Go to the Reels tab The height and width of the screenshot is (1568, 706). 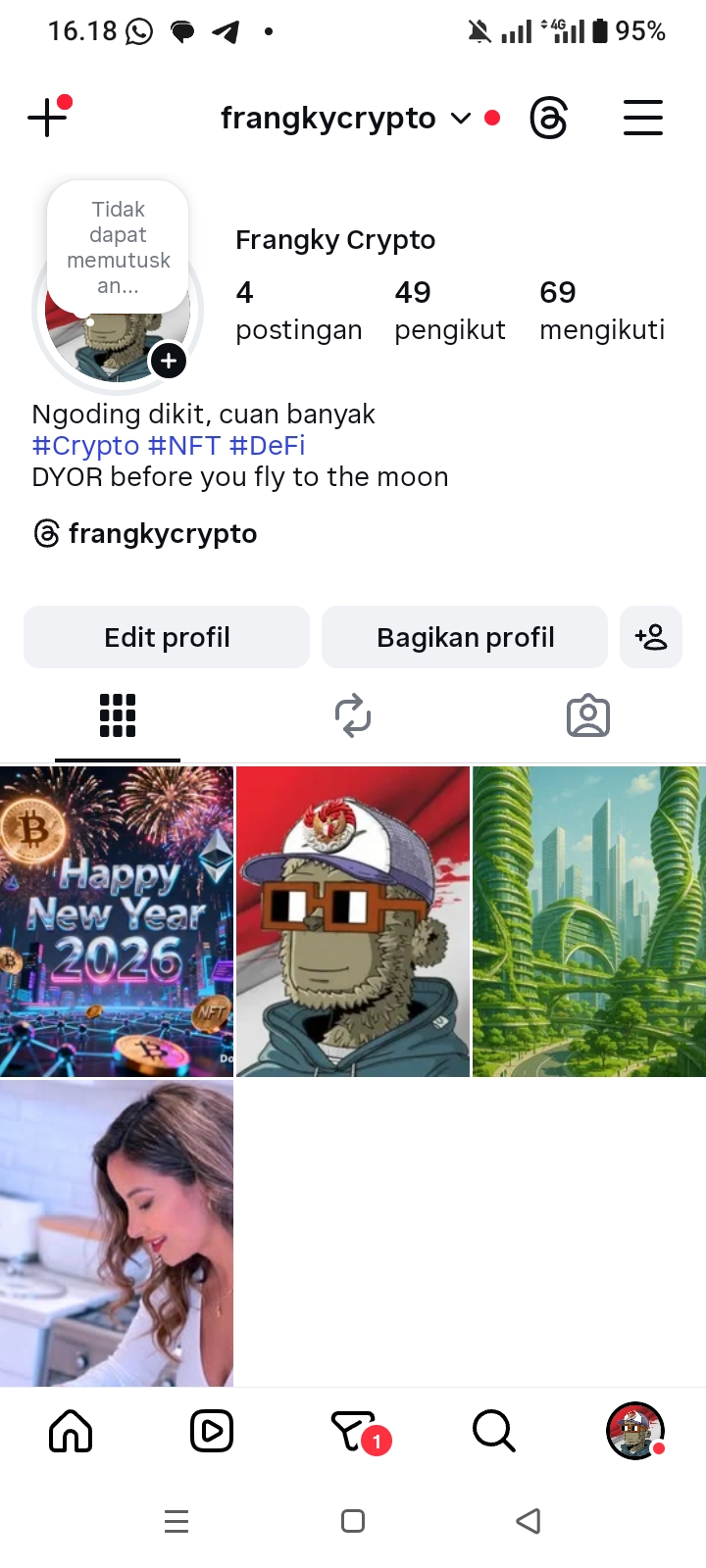(x=212, y=1432)
